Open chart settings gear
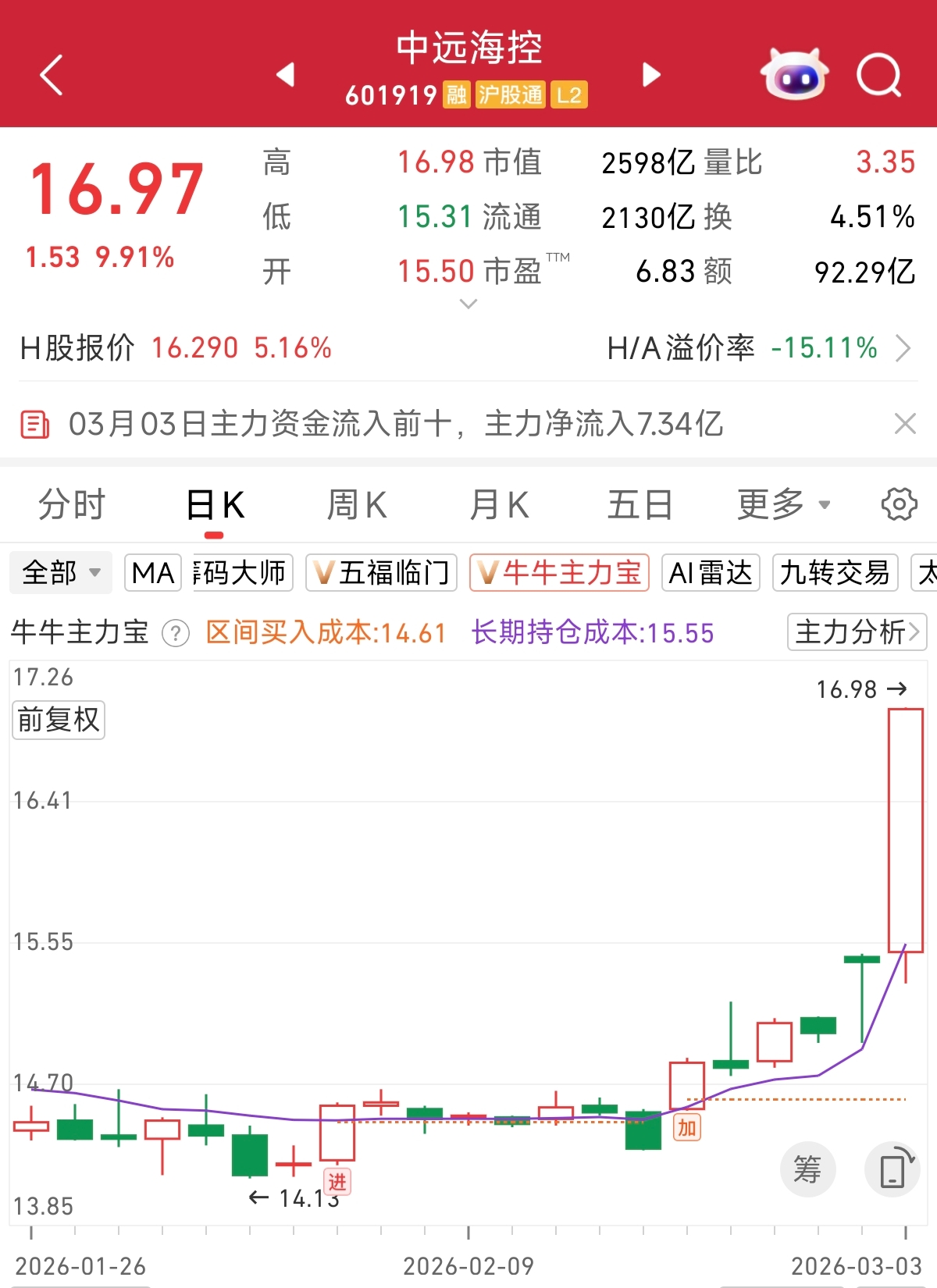Image resolution: width=937 pixels, height=1288 pixels. 899,505
